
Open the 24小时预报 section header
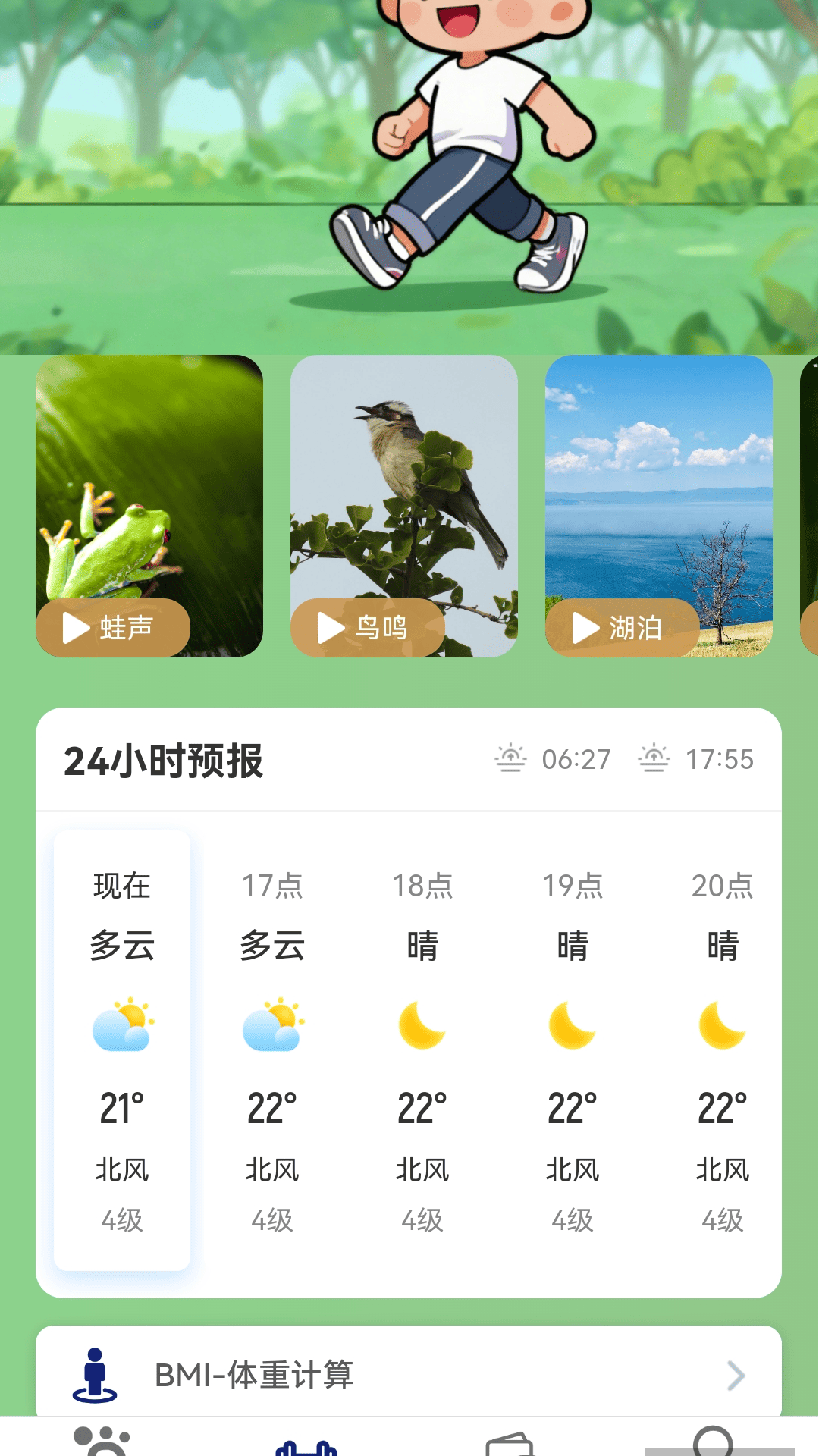point(165,759)
